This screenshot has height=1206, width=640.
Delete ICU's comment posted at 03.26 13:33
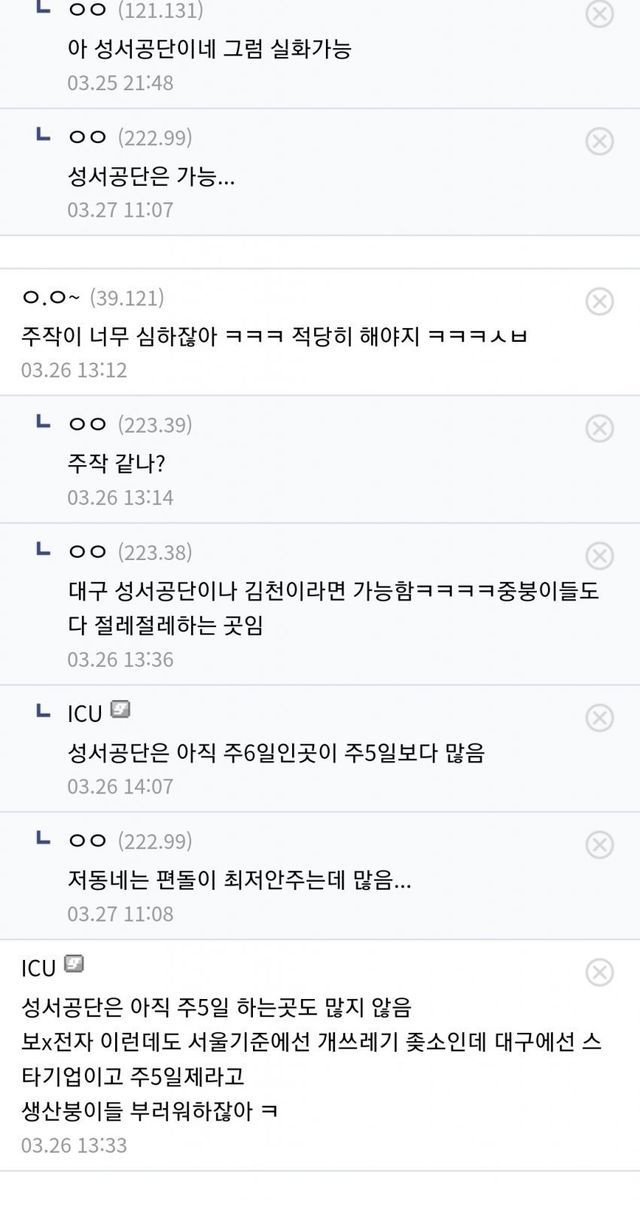[x=598, y=972]
